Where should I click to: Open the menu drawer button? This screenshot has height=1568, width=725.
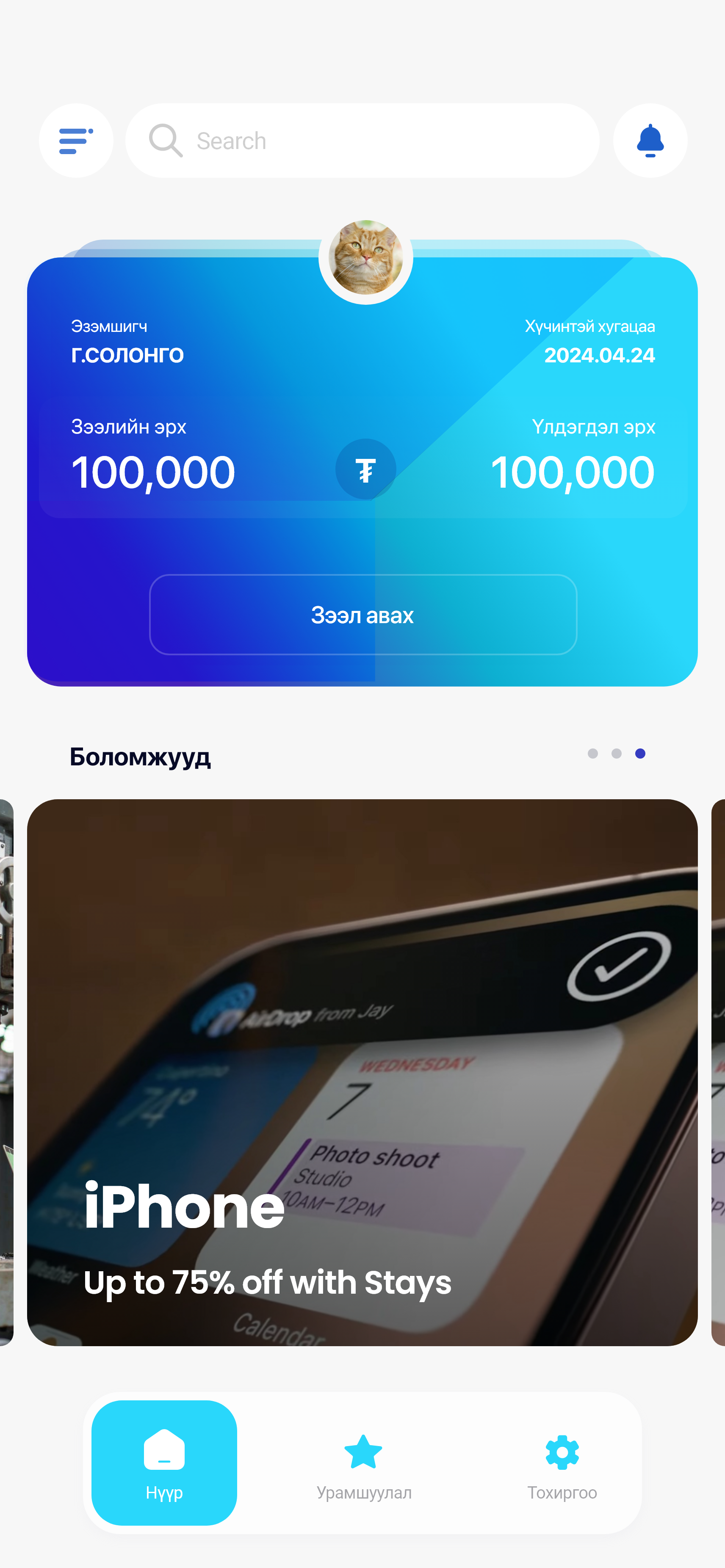click(76, 141)
